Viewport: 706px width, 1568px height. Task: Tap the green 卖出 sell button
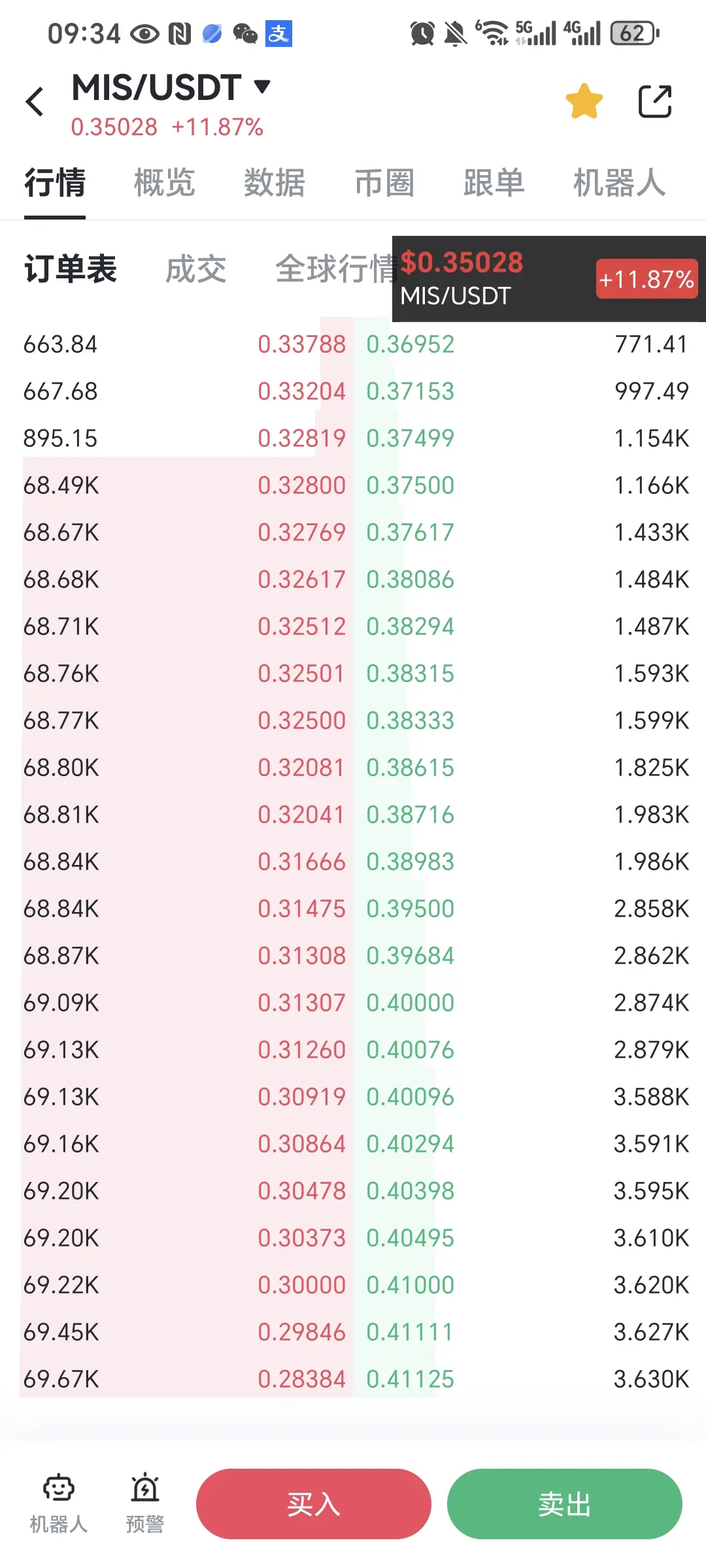pos(565,1504)
